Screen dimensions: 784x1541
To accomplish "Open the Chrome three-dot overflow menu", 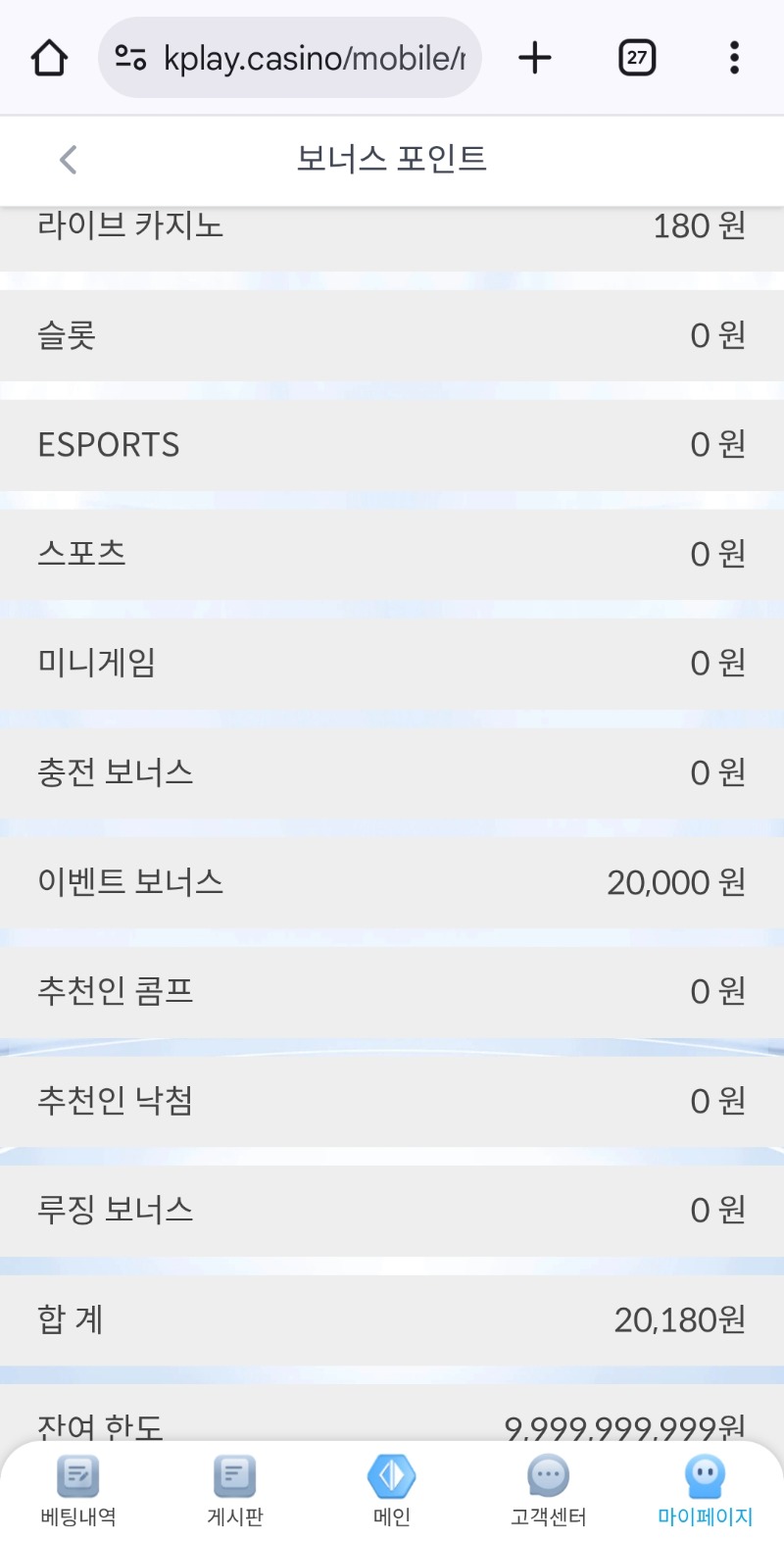I will (x=734, y=57).
